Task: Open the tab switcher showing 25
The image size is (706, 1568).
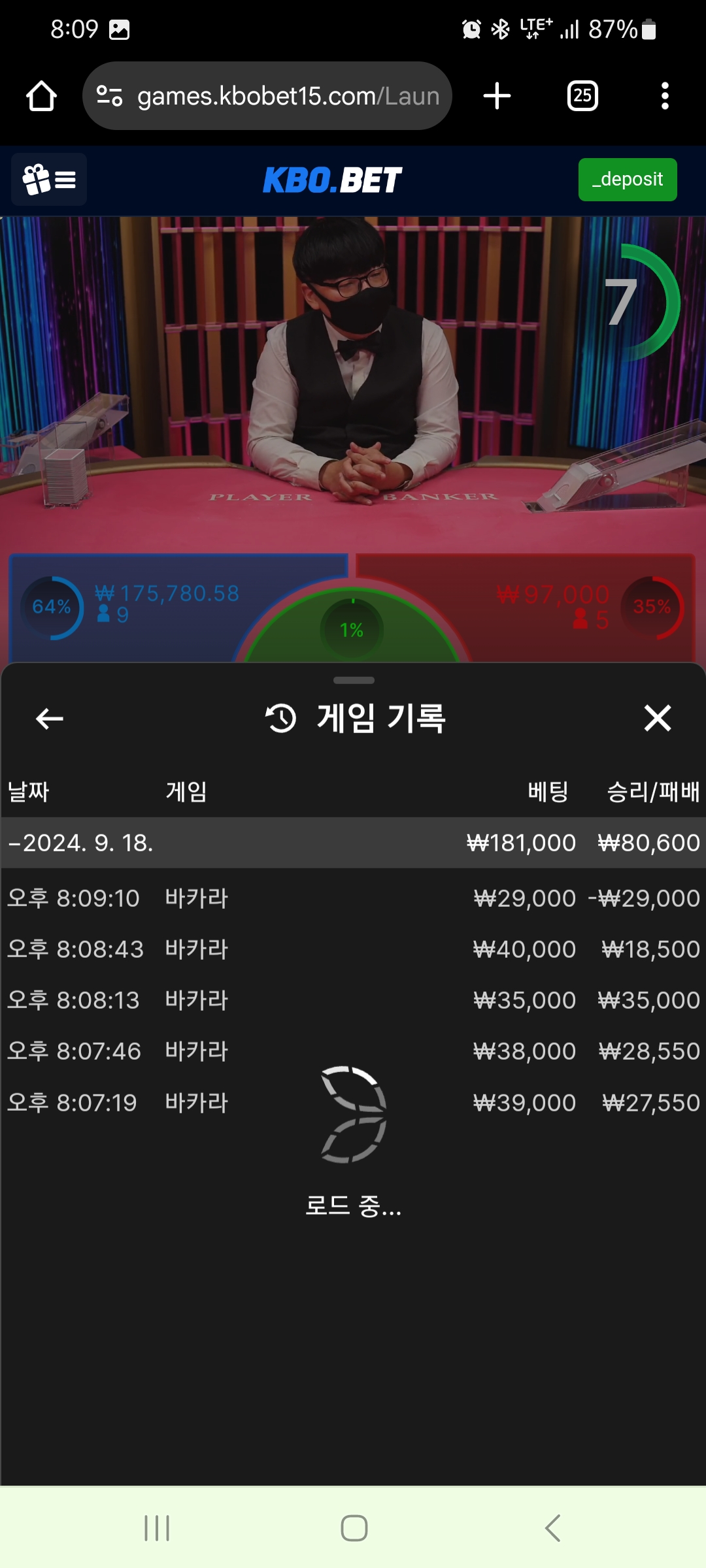Action: [582, 96]
